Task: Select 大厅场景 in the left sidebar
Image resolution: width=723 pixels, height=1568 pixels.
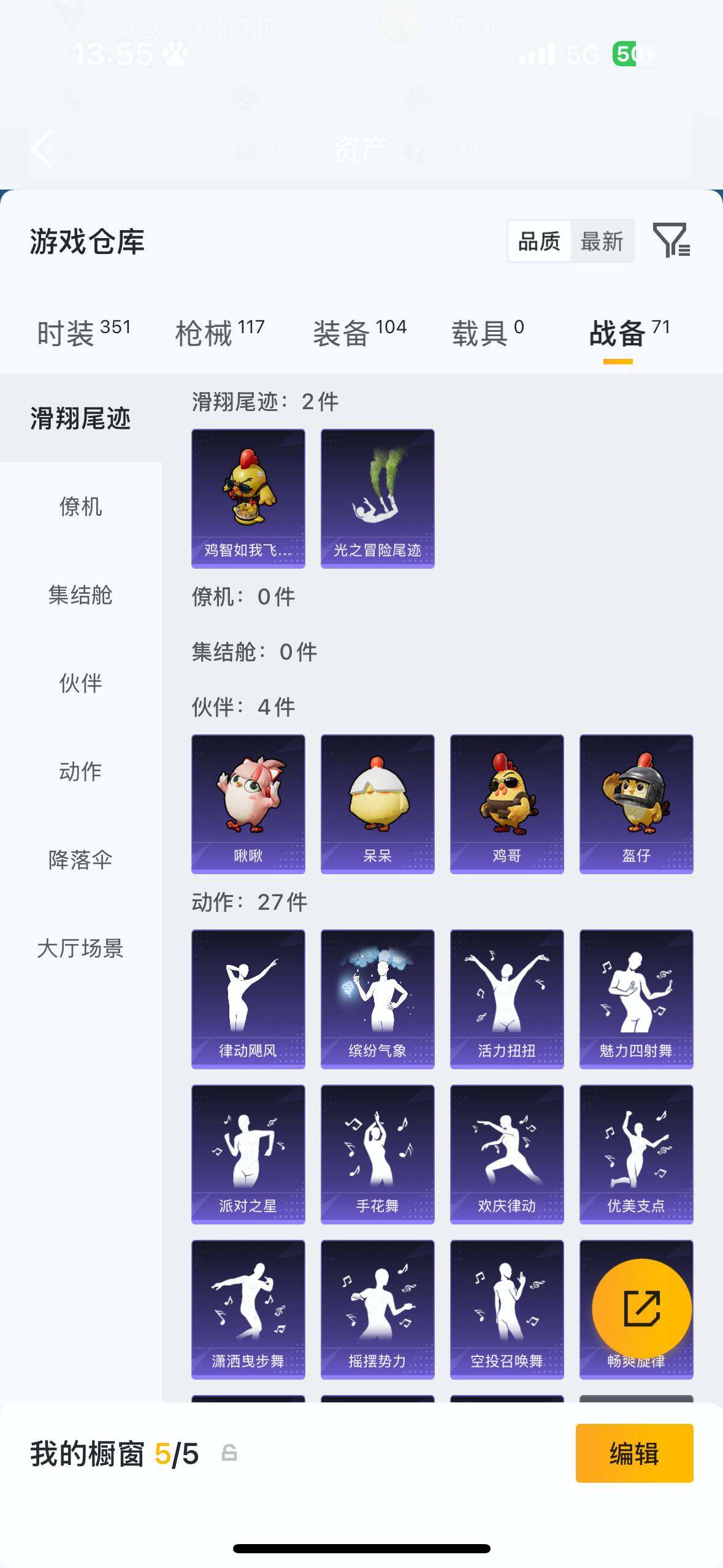Action: coord(80,949)
